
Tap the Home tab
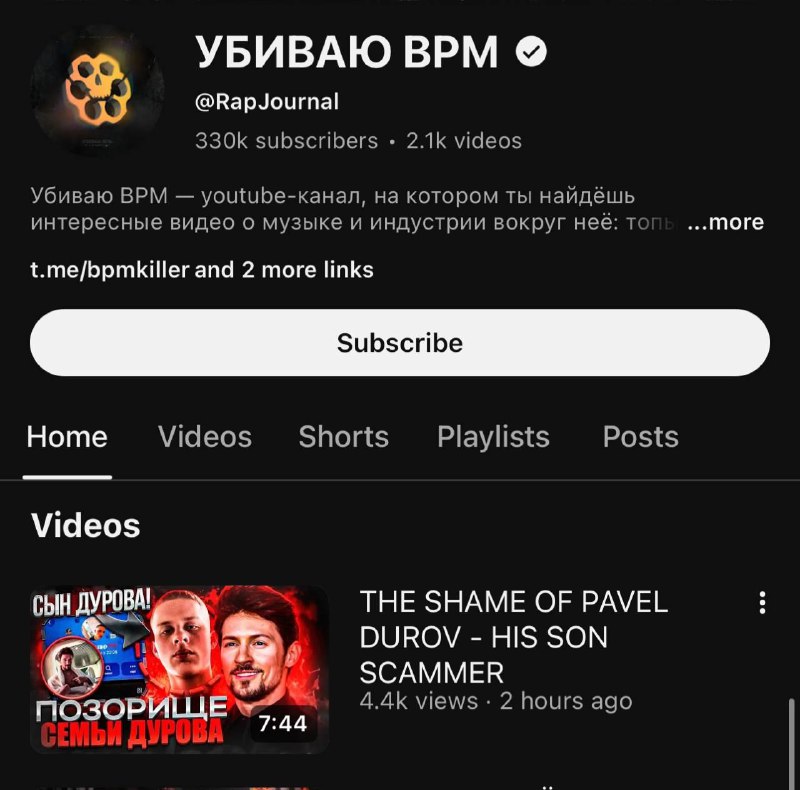coord(67,437)
